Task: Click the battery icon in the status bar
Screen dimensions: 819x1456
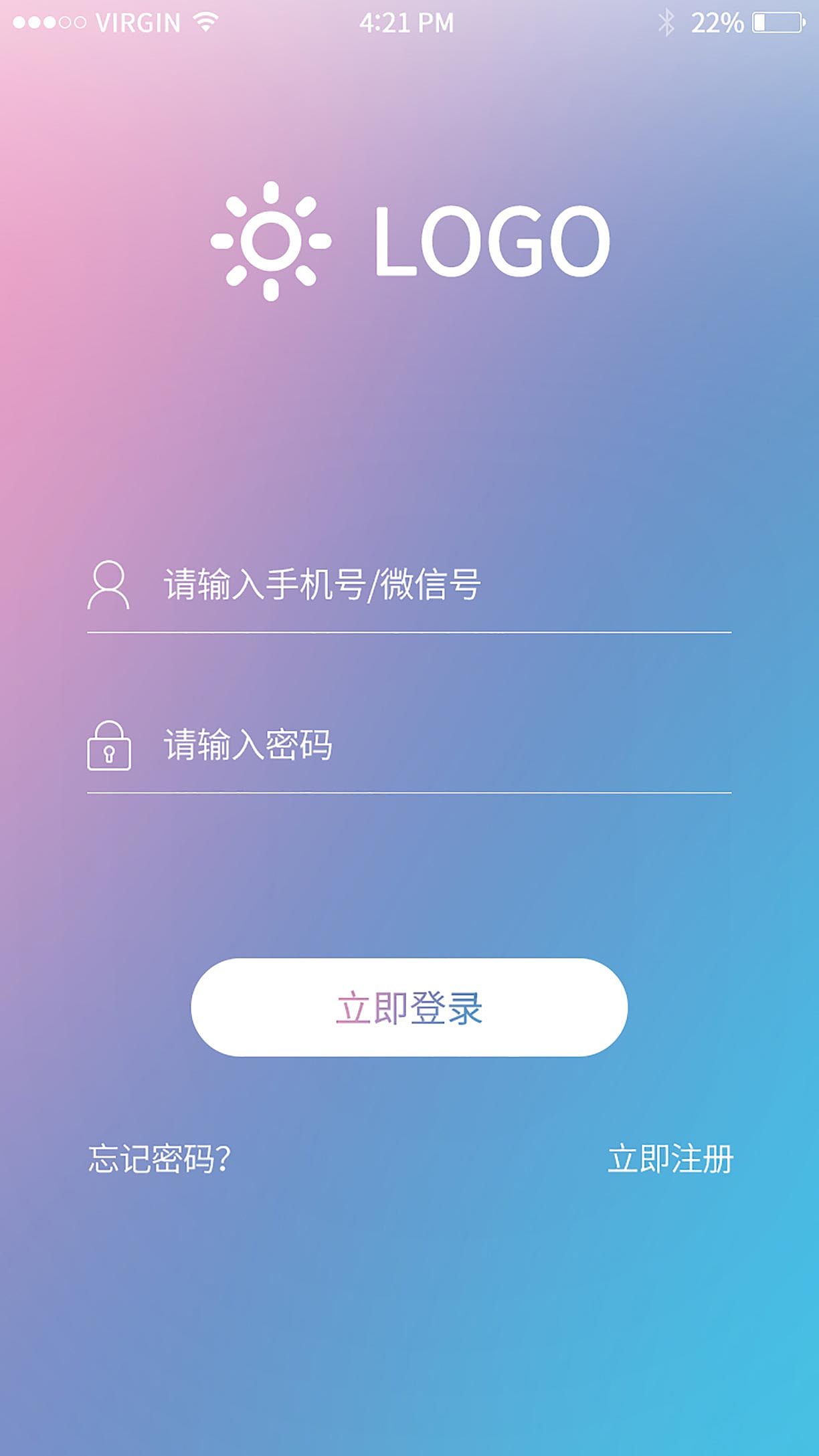Action: (x=779, y=21)
